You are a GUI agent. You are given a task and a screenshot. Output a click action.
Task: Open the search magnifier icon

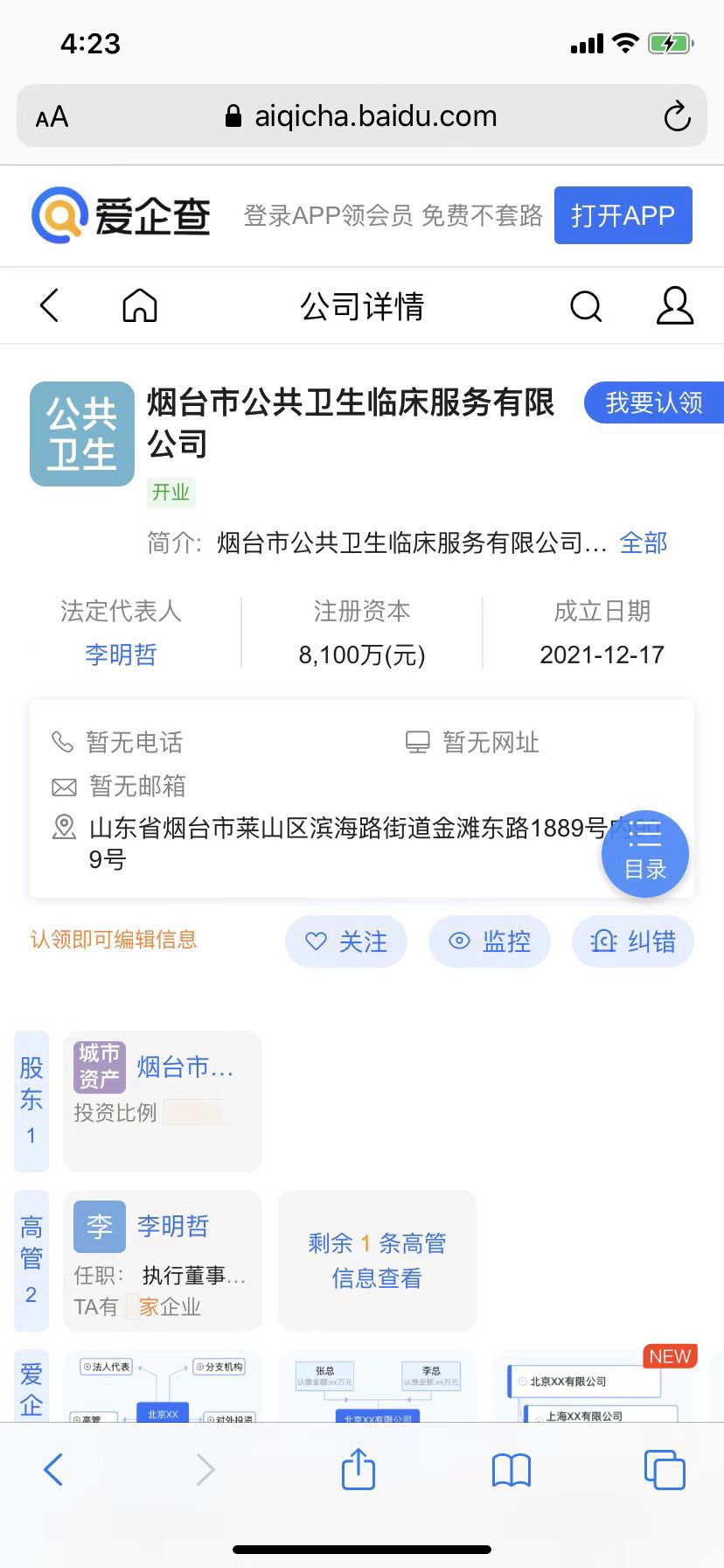click(586, 306)
